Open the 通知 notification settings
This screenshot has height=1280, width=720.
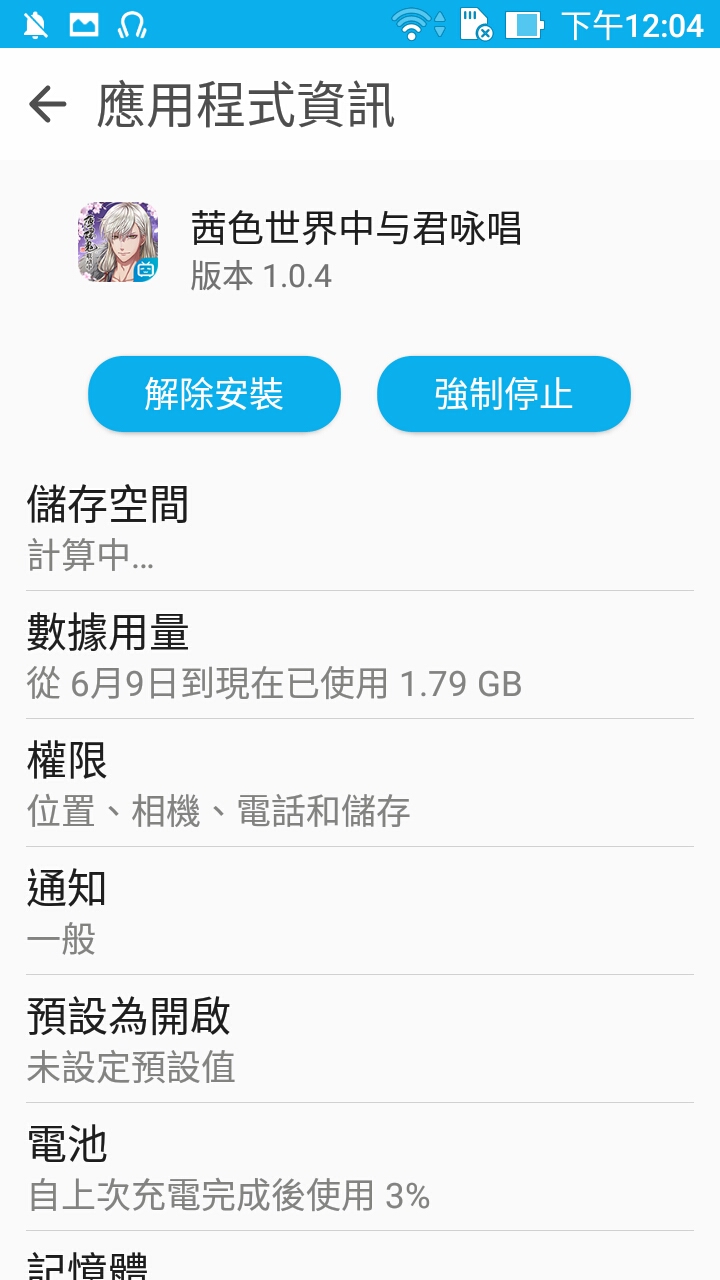click(x=360, y=912)
